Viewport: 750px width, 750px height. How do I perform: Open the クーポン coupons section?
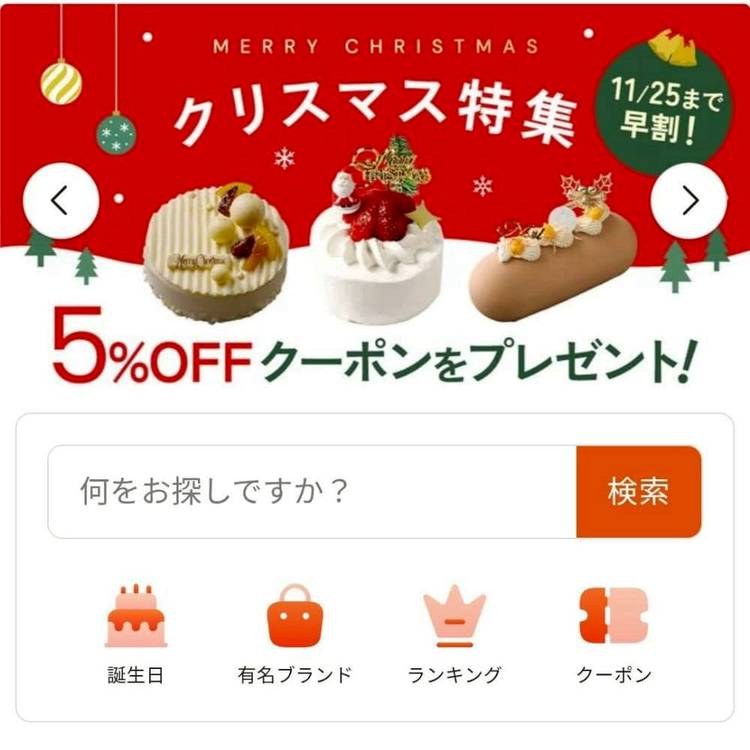coord(613,632)
